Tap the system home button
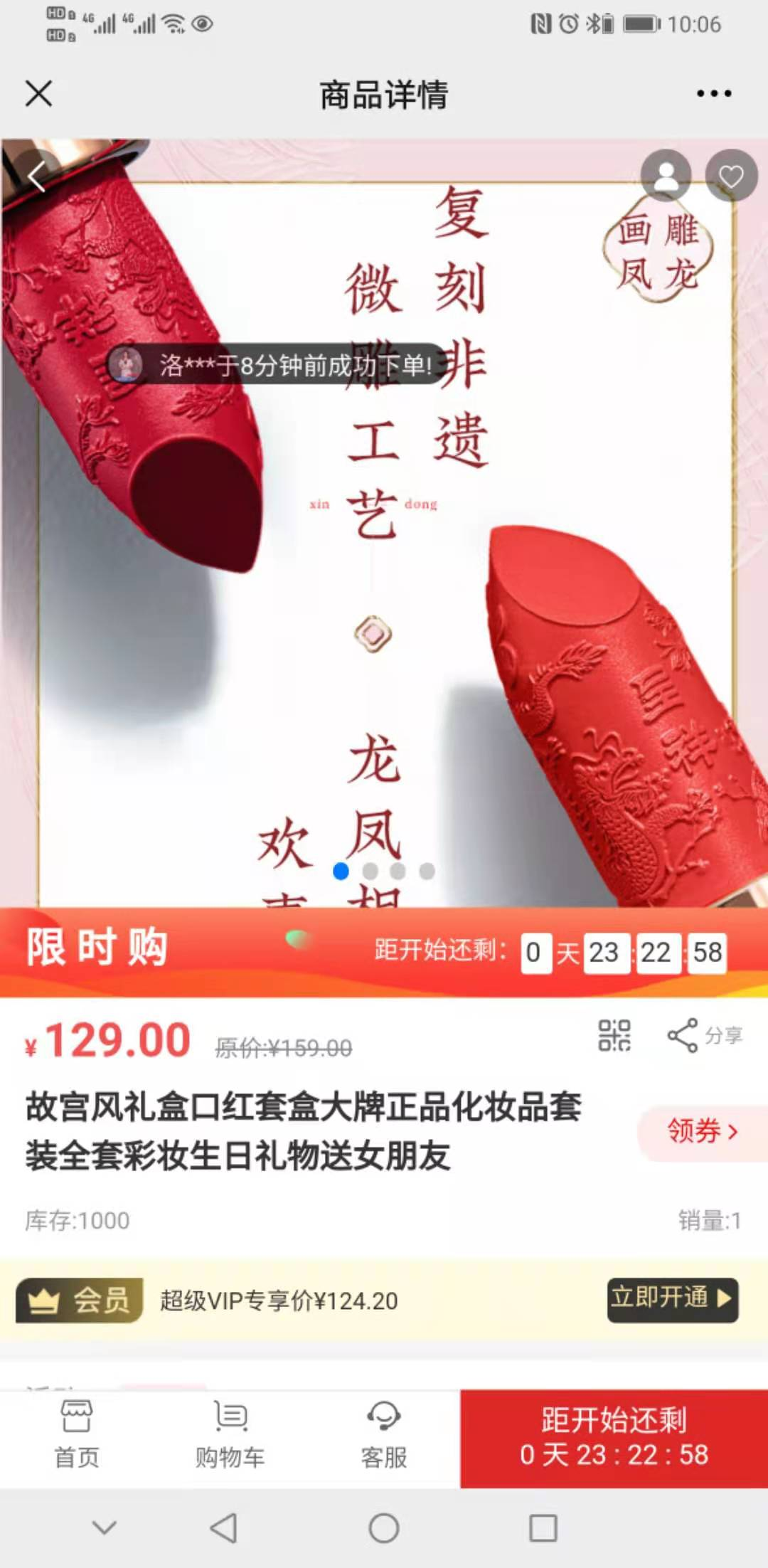This screenshot has height=1568, width=768. (384, 1527)
